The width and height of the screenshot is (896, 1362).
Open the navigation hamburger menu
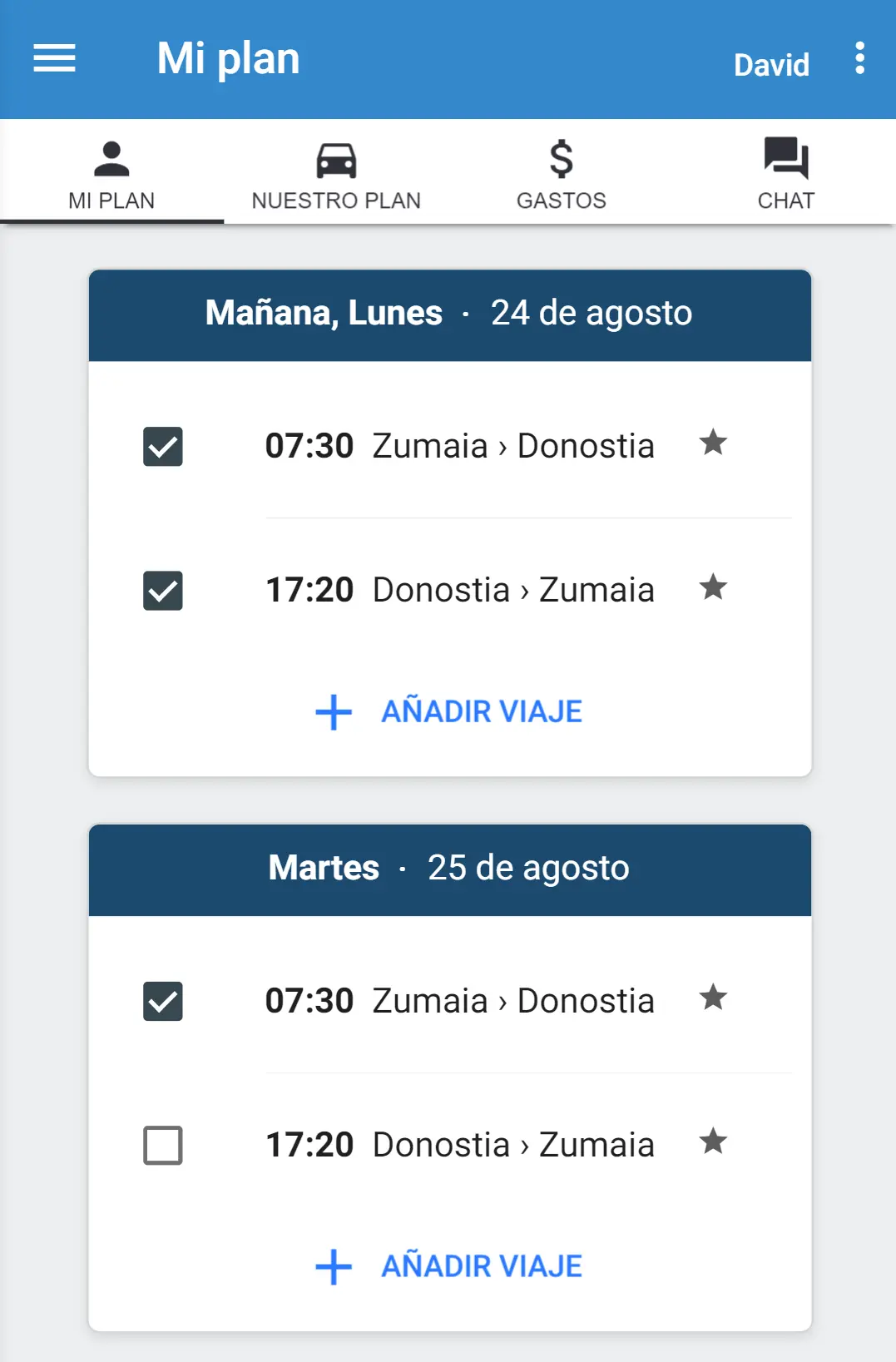(53, 58)
